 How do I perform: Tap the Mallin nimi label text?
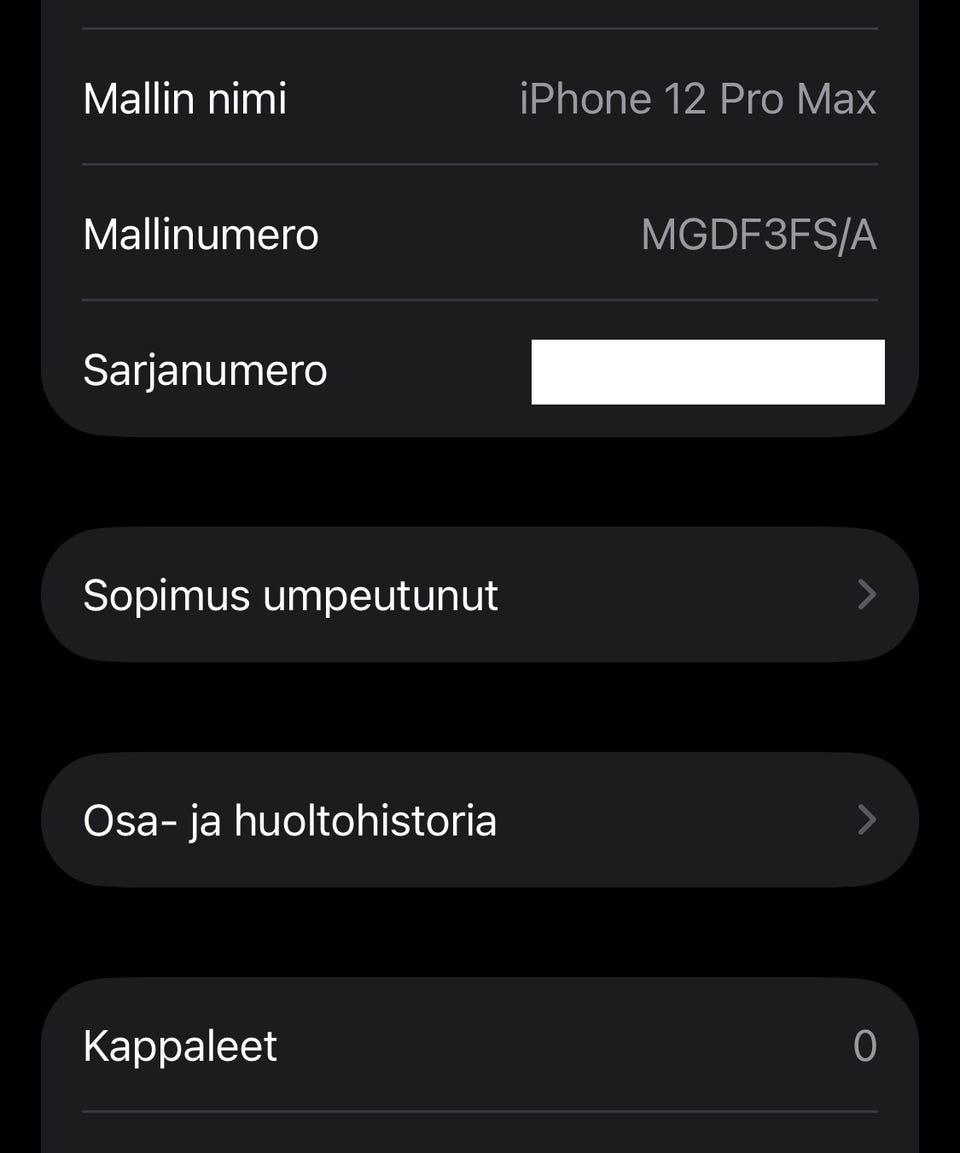(184, 98)
